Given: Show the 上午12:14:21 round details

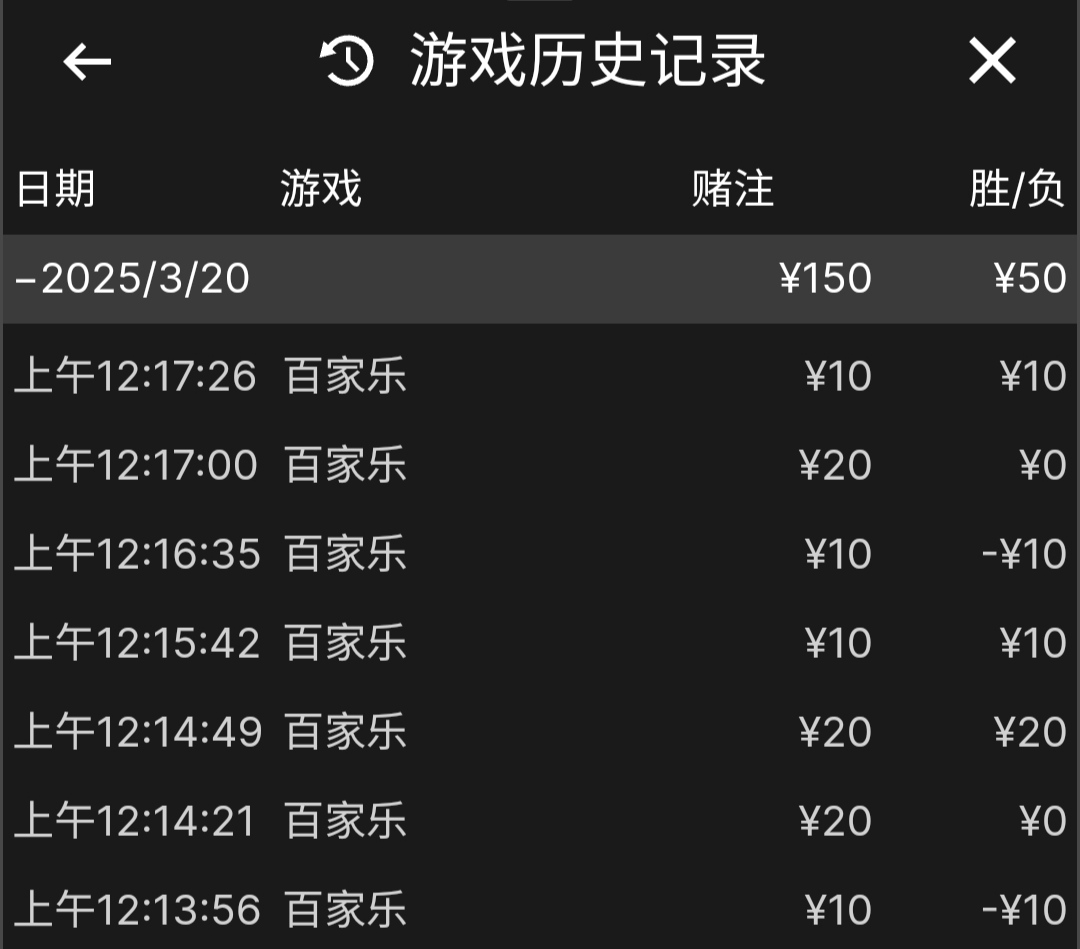Looking at the screenshot, I should [x=540, y=821].
